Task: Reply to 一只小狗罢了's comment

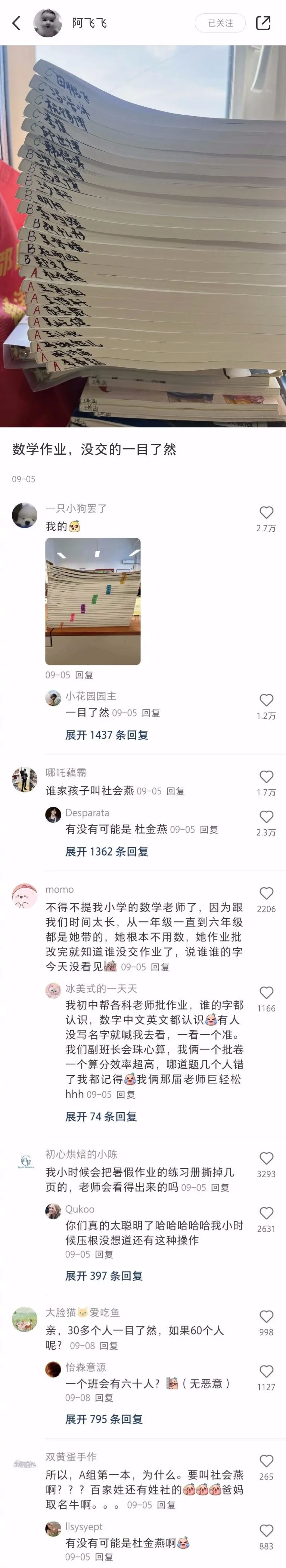Action: coord(84,674)
